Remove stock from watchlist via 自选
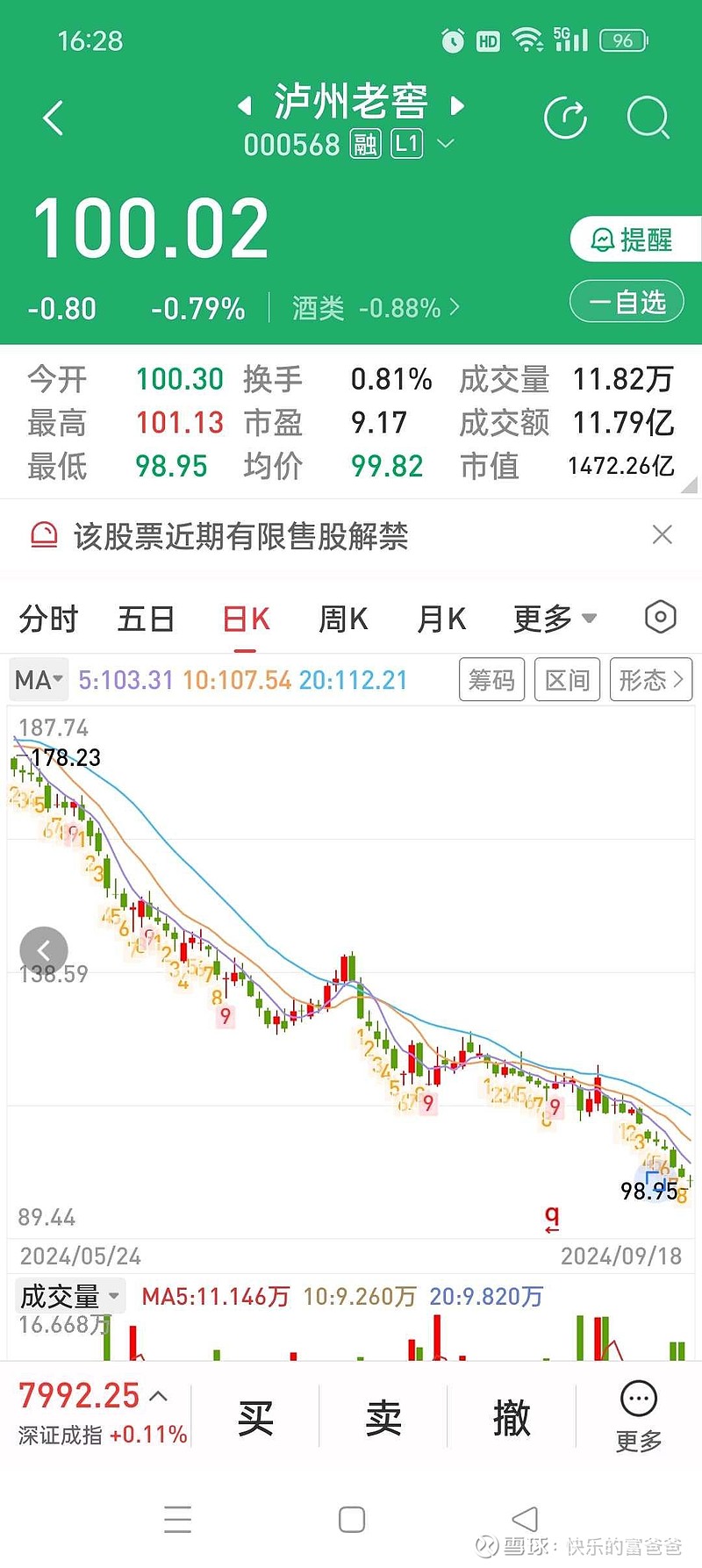 (627, 302)
